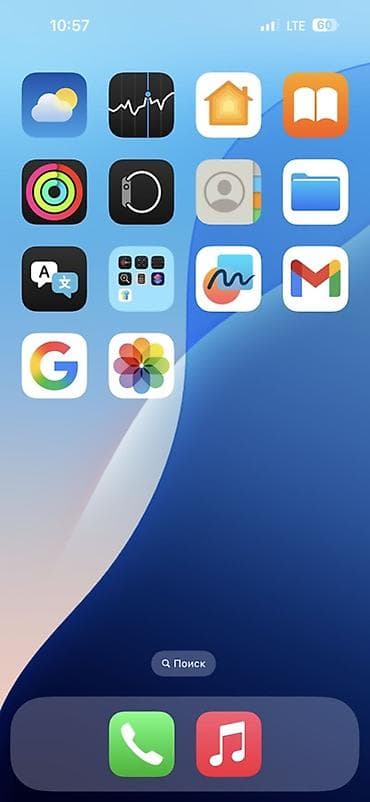Viewport: 370px width, 802px height.
Task: Open the Photos app
Action: click(141, 366)
